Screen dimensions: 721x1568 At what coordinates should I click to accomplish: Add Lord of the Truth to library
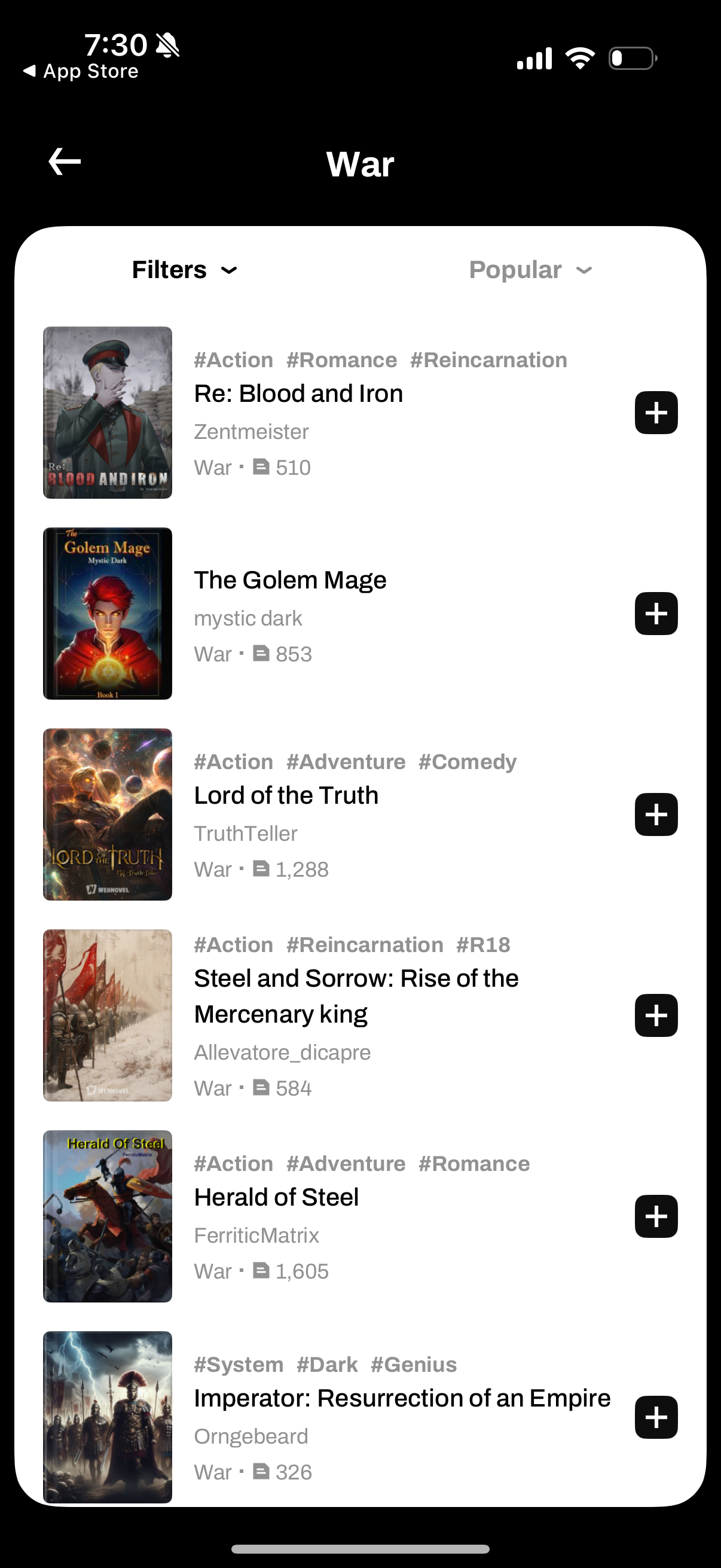[655, 814]
